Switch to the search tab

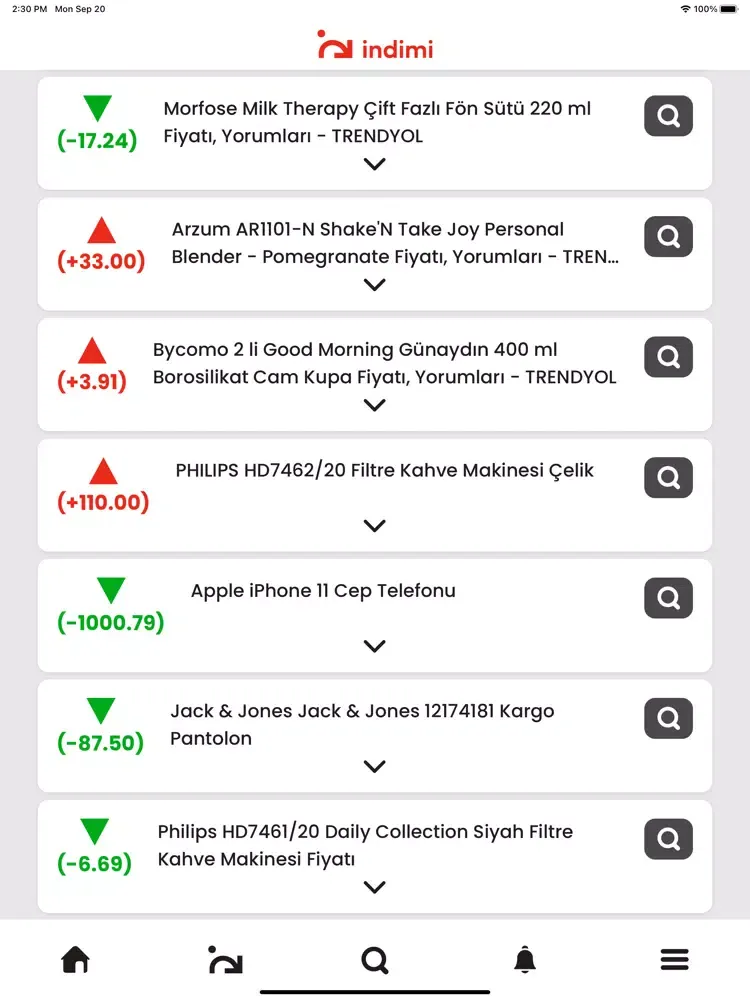[x=375, y=960]
